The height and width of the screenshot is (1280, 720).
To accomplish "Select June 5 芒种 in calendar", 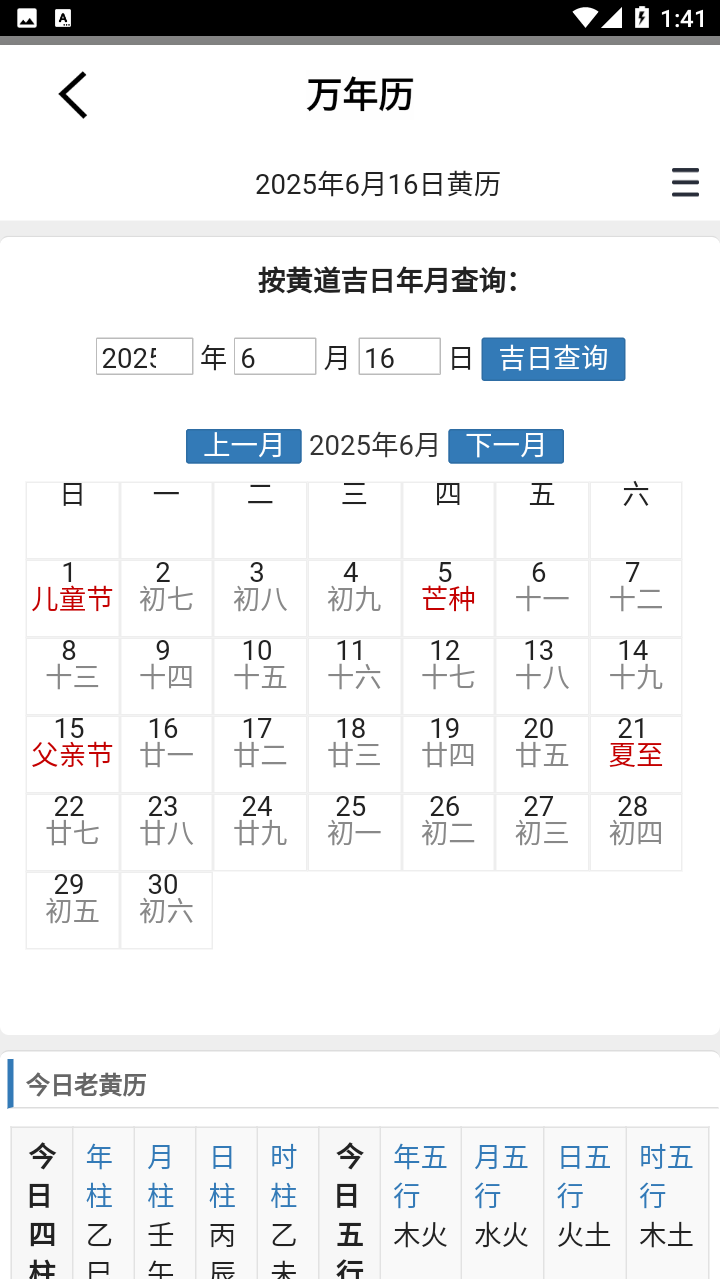I will point(448,598).
